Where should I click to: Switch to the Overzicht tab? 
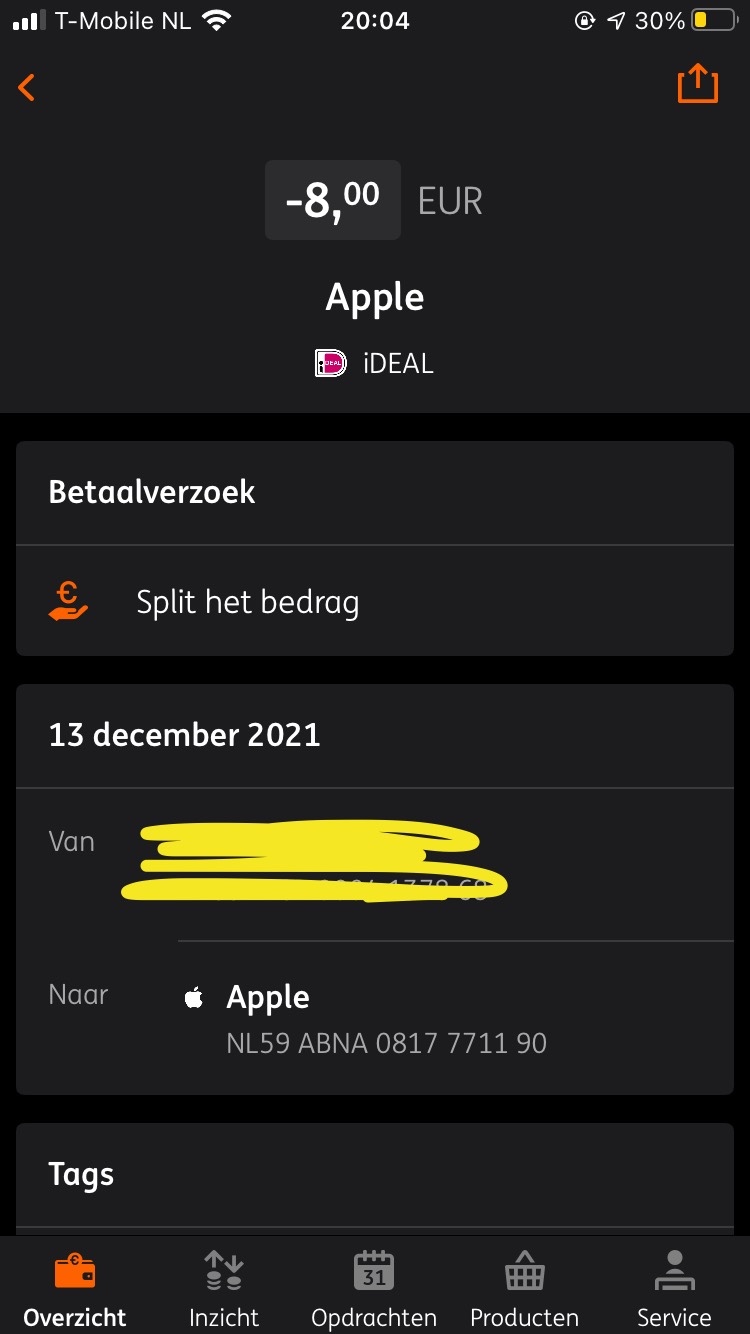coord(75,1287)
